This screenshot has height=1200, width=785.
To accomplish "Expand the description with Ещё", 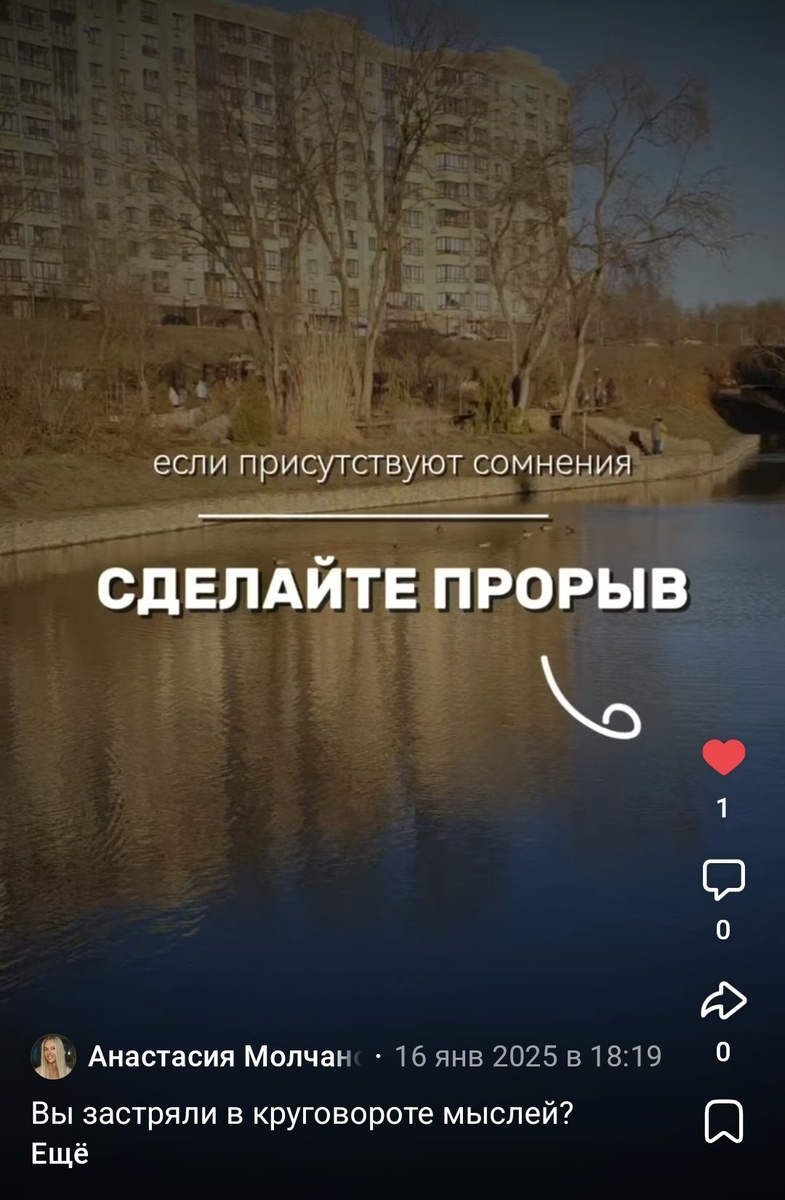I will pos(60,1153).
